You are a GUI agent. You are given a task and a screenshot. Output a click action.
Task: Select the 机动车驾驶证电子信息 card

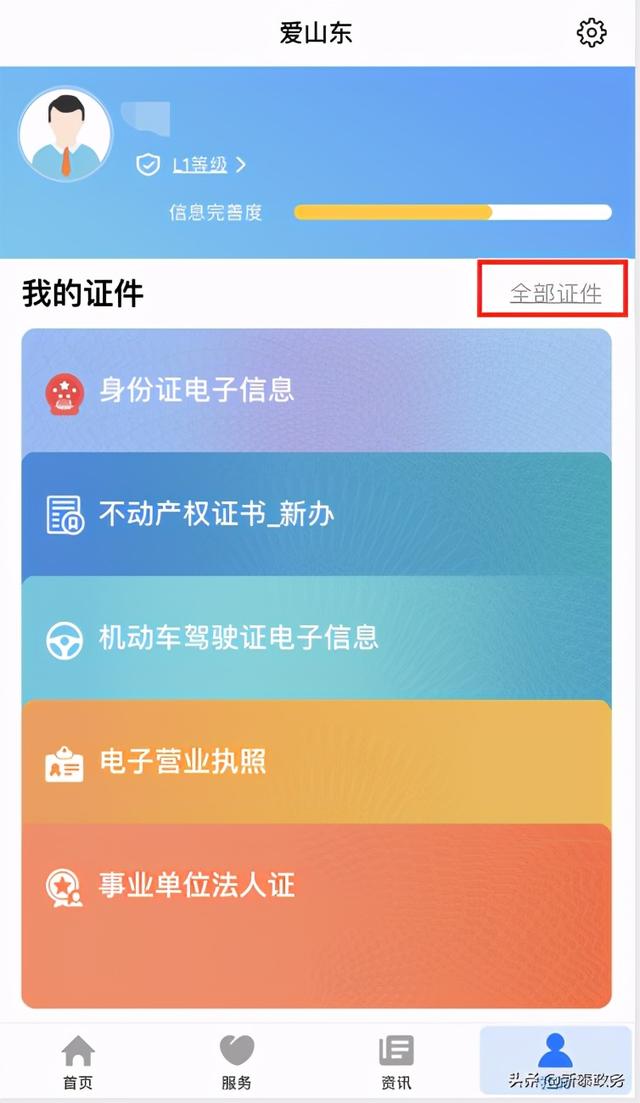316,638
